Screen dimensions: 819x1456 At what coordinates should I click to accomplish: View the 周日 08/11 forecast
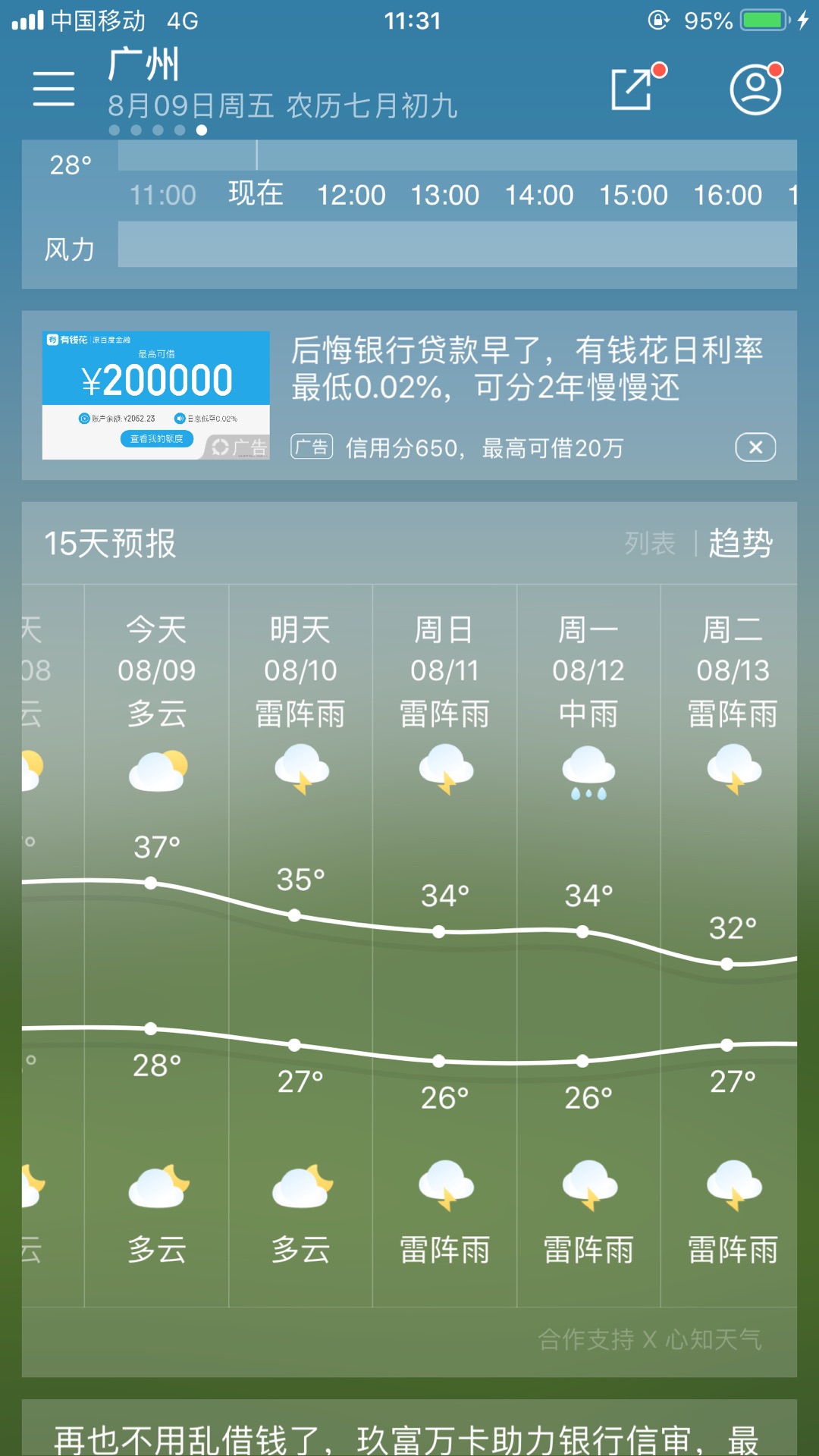pyautogui.click(x=444, y=945)
